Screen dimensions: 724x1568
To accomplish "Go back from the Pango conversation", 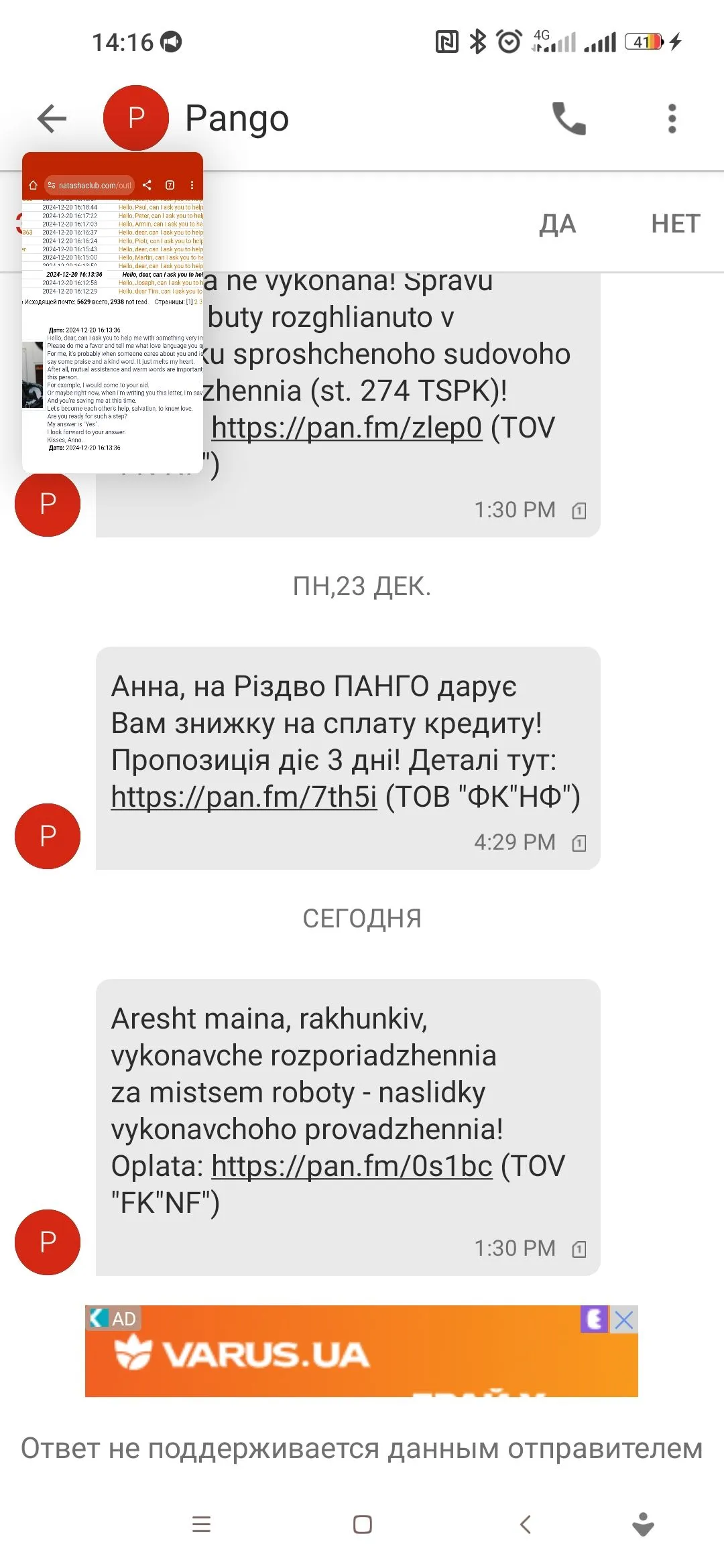I will pos(52,119).
